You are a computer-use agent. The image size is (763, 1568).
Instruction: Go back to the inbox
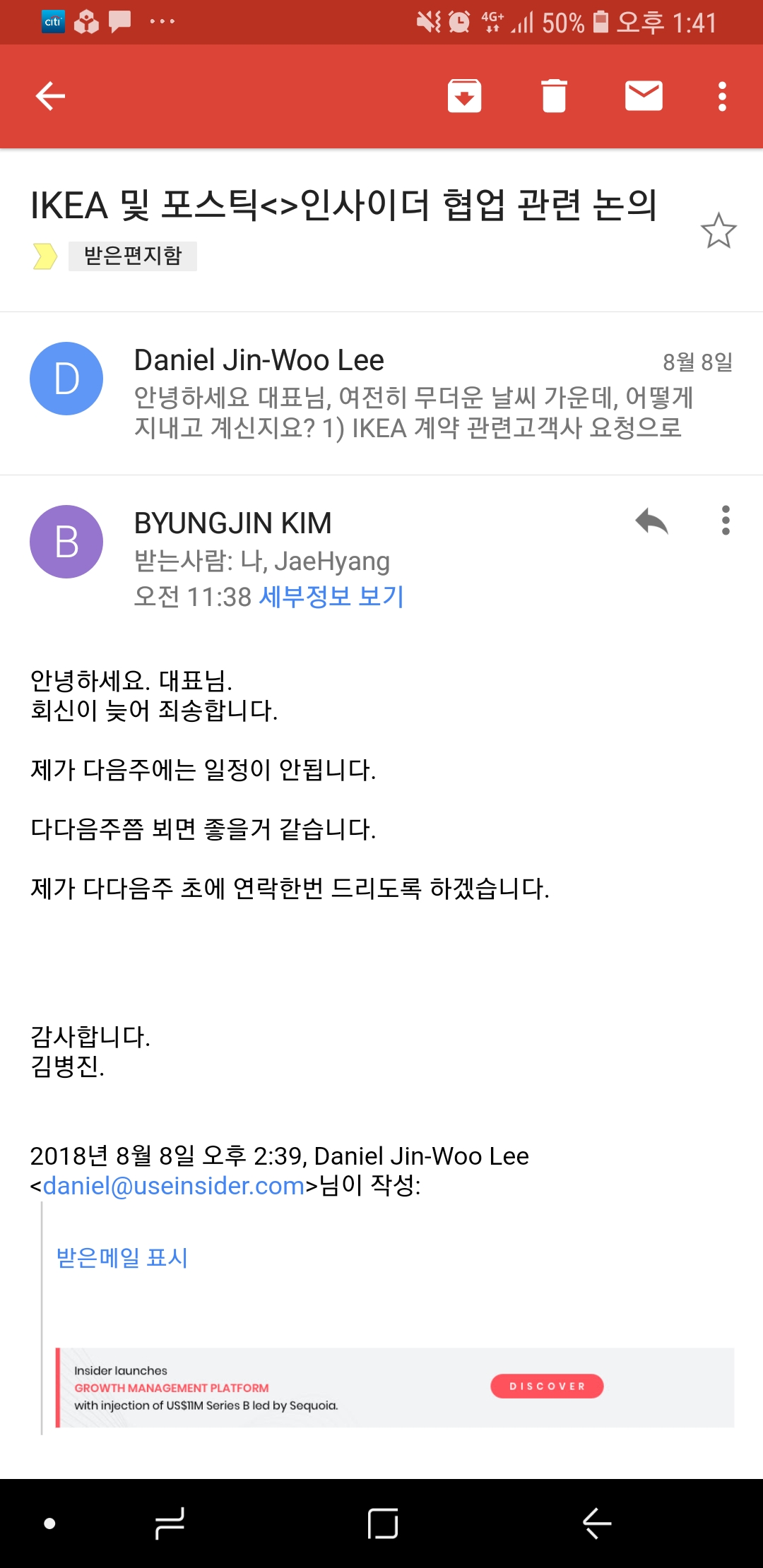point(50,96)
